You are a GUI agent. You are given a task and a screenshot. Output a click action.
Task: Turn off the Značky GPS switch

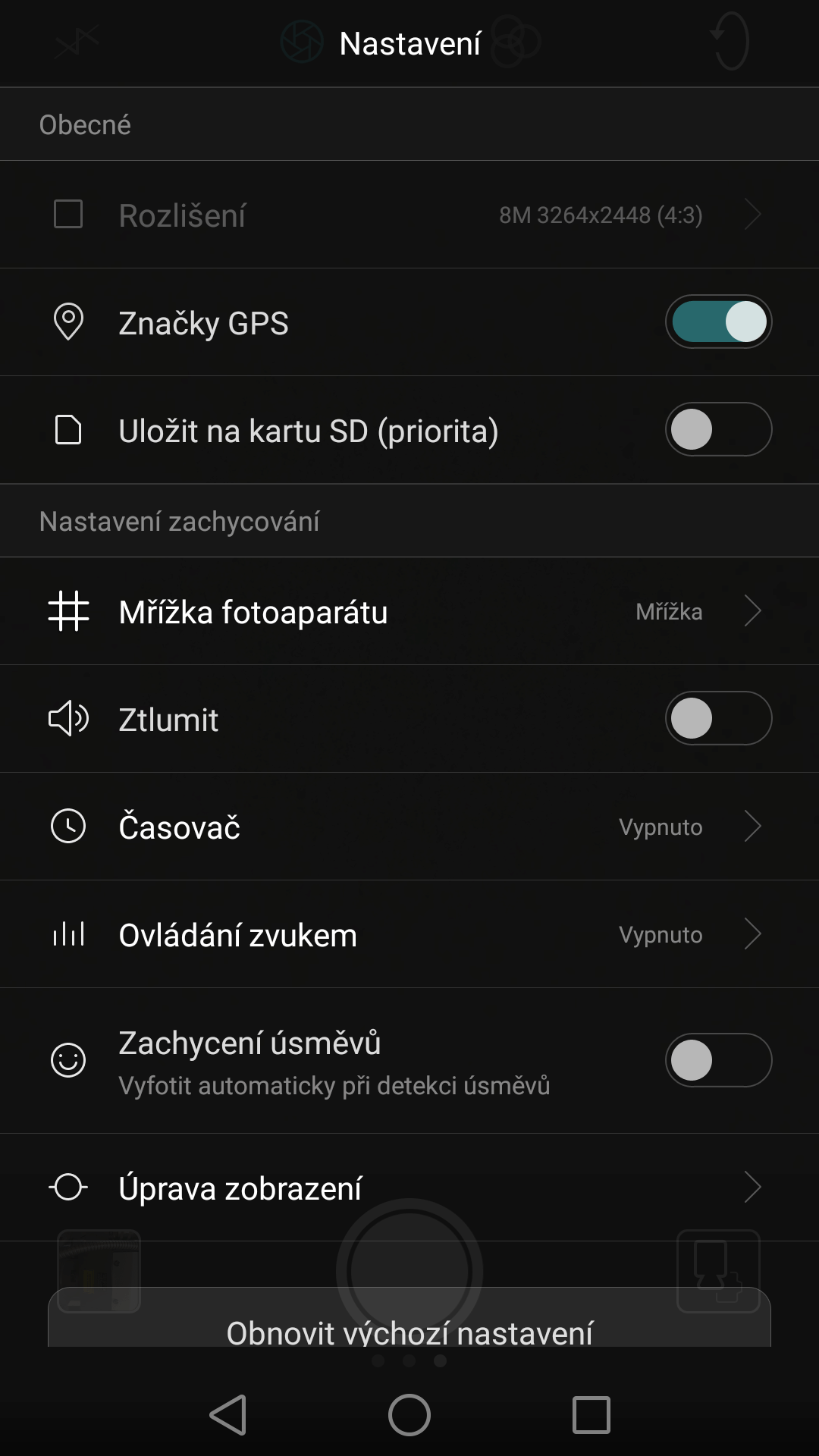click(x=718, y=322)
